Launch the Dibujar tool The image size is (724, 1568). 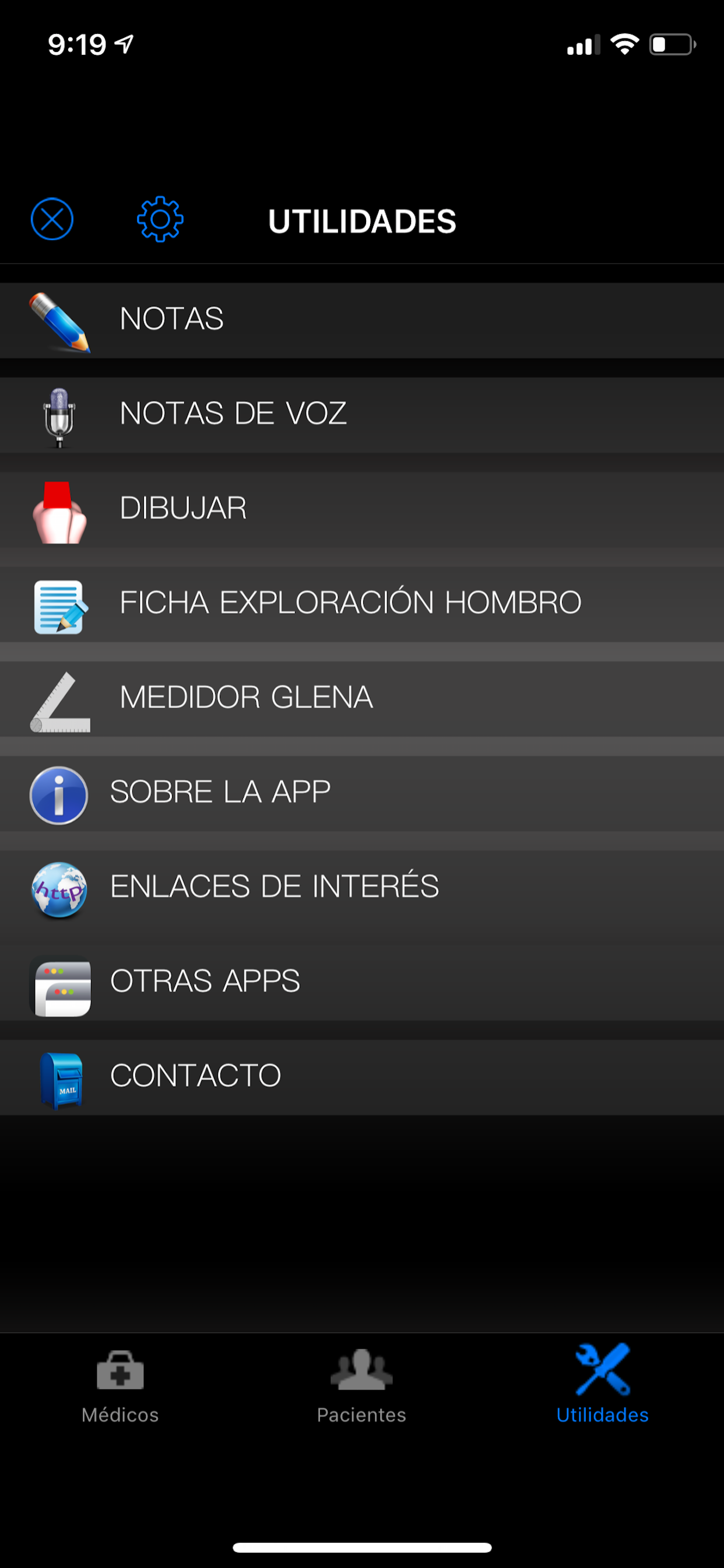tap(361, 509)
